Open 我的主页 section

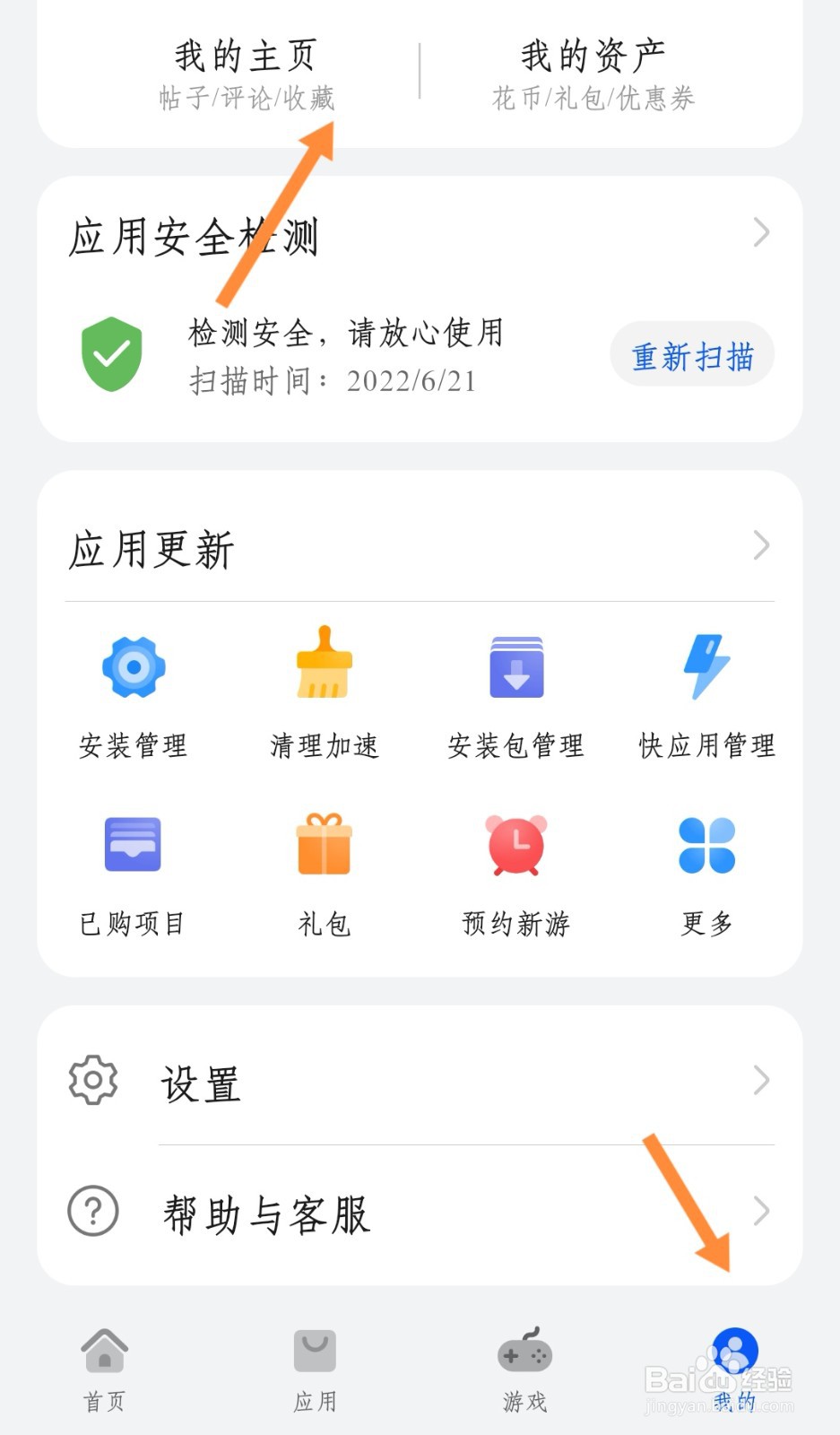(247, 74)
